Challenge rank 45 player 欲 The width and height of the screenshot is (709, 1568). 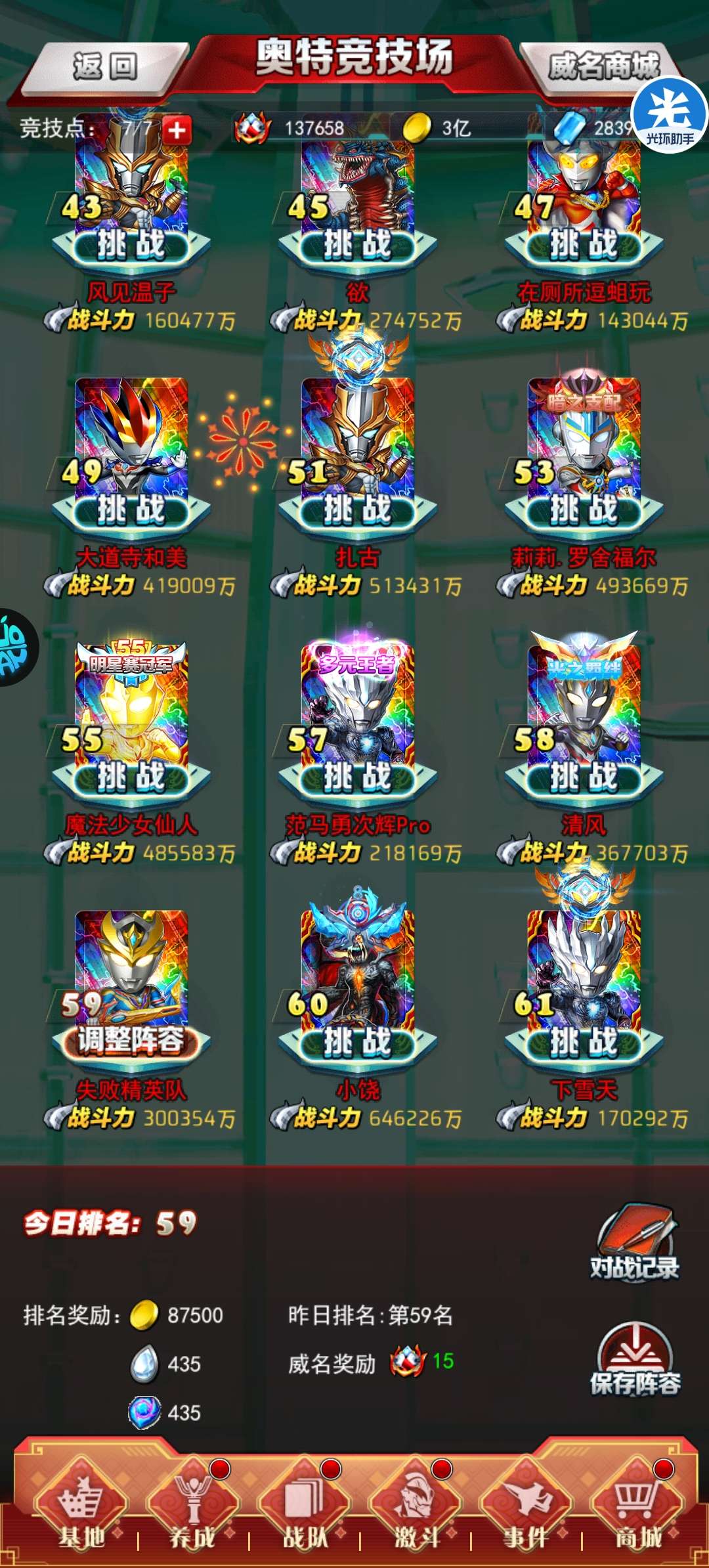pyautogui.click(x=358, y=246)
